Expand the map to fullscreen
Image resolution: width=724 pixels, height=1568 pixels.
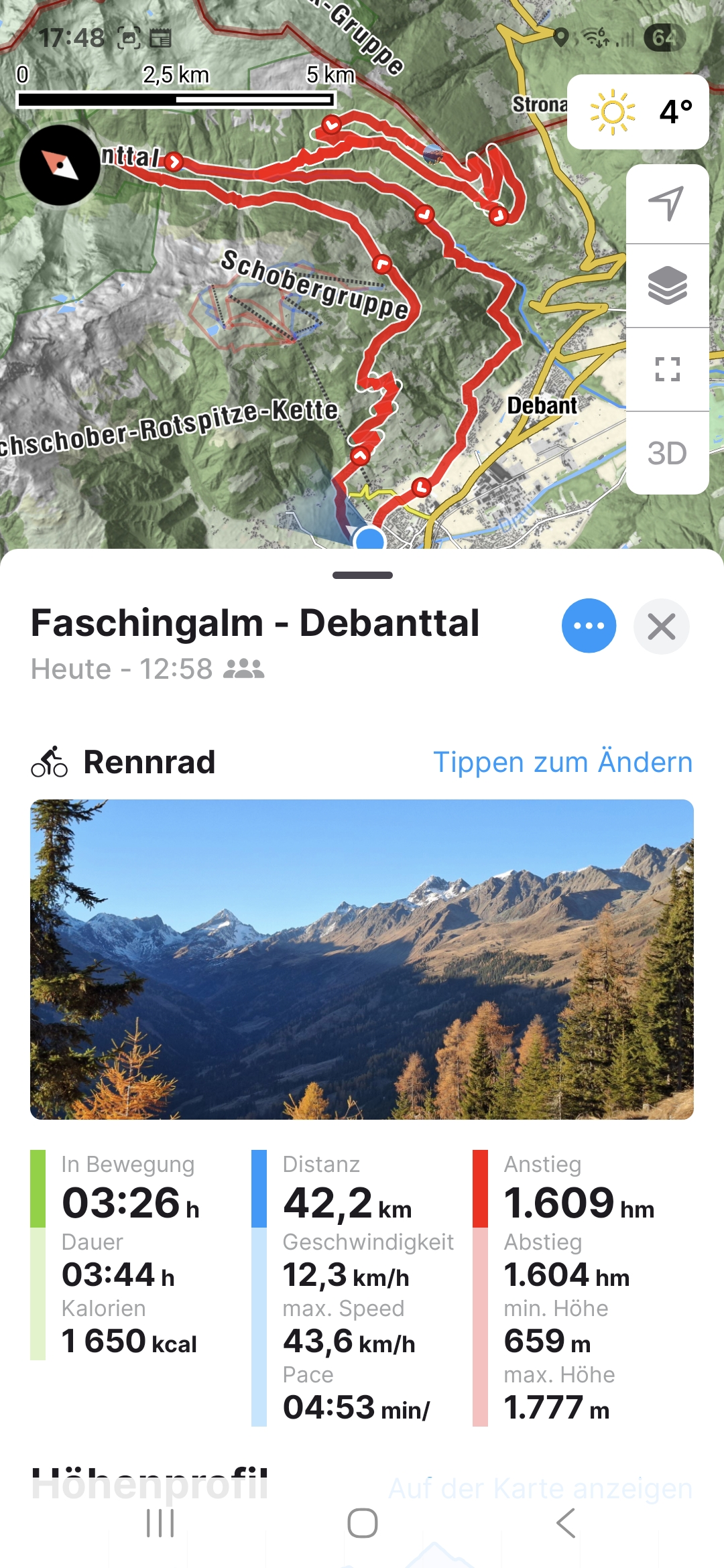[667, 369]
